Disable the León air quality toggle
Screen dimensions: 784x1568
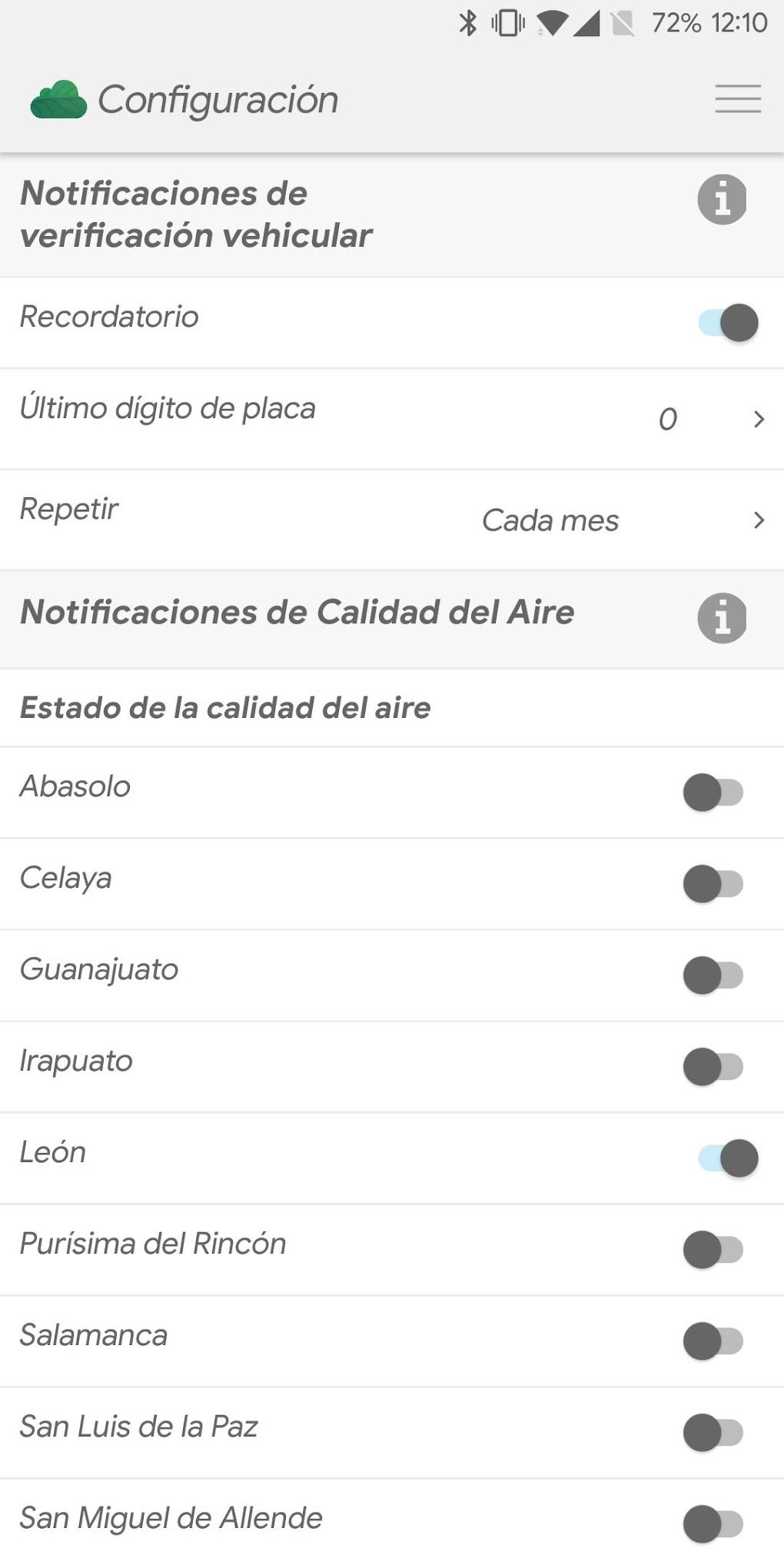(x=728, y=1158)
